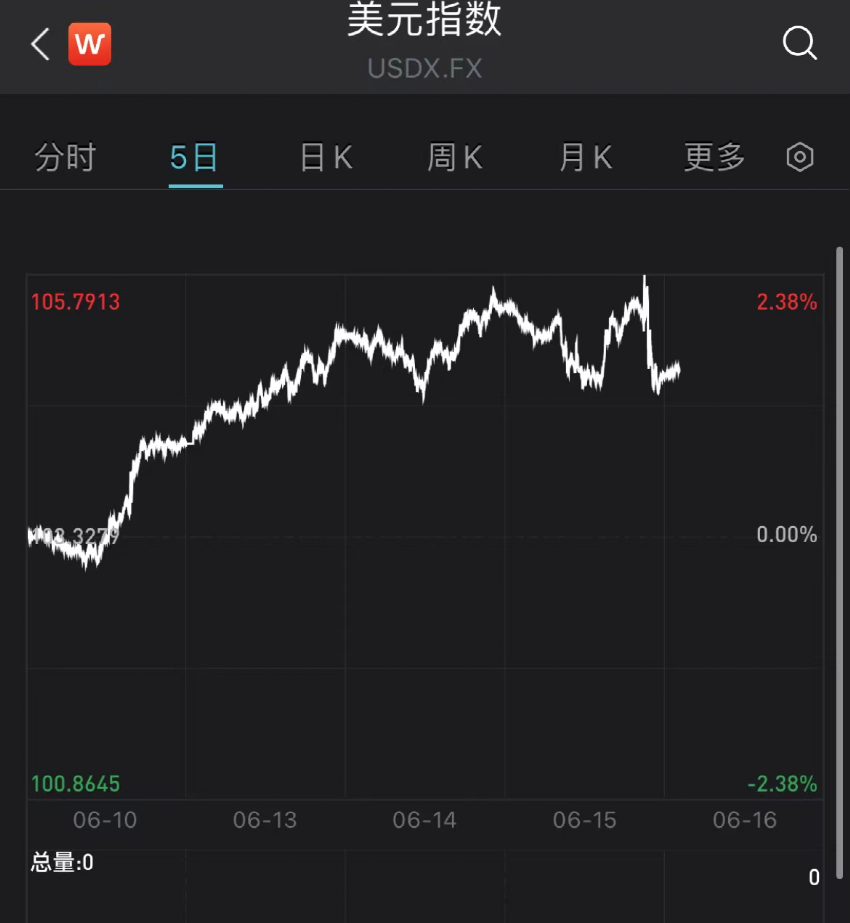Click the 06-14 date label on axis
The height and width of the screenshot is (923, 850).
pyautogui.click(x=424, y=820)
